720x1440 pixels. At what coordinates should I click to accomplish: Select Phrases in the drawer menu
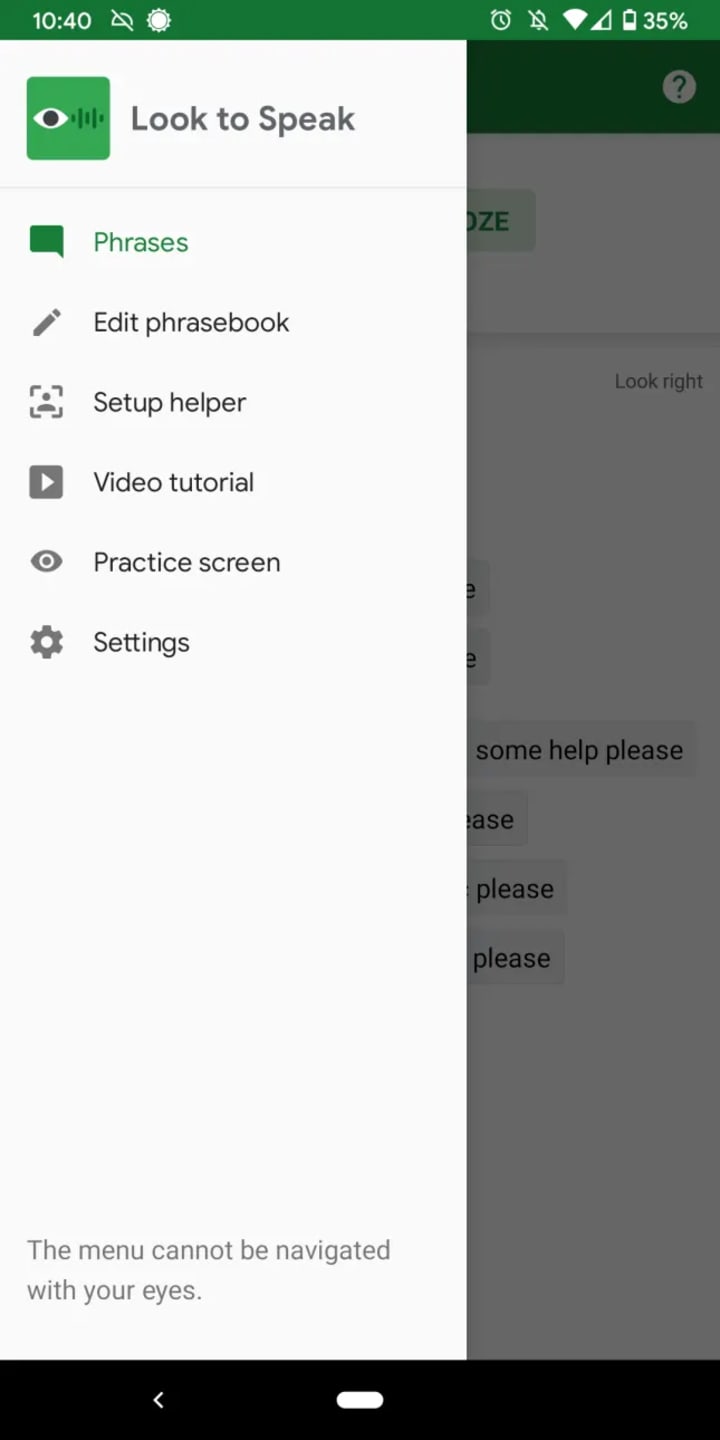140,242
